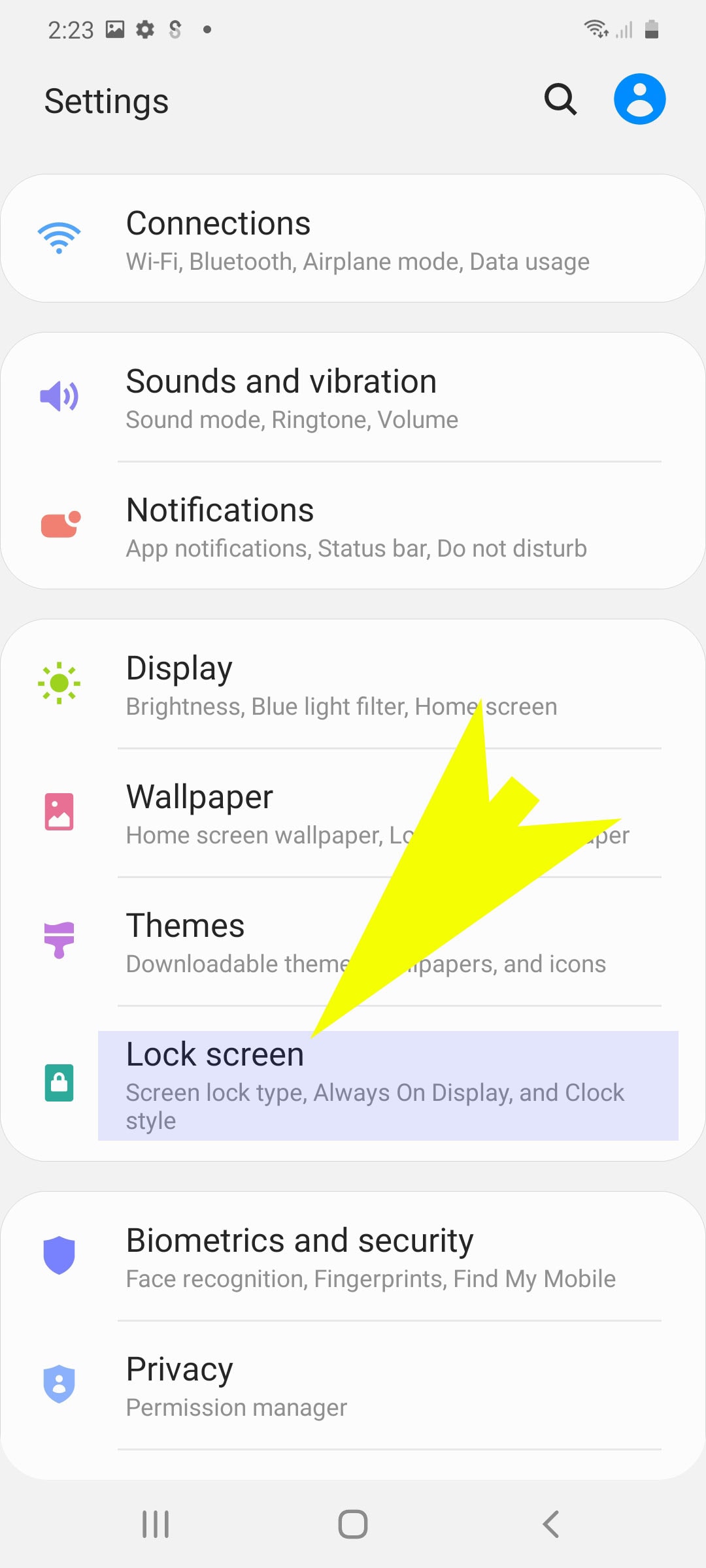The image size is (706, 1568).
Task: Open the Permission manager under Privacy
Action: 236,1407
